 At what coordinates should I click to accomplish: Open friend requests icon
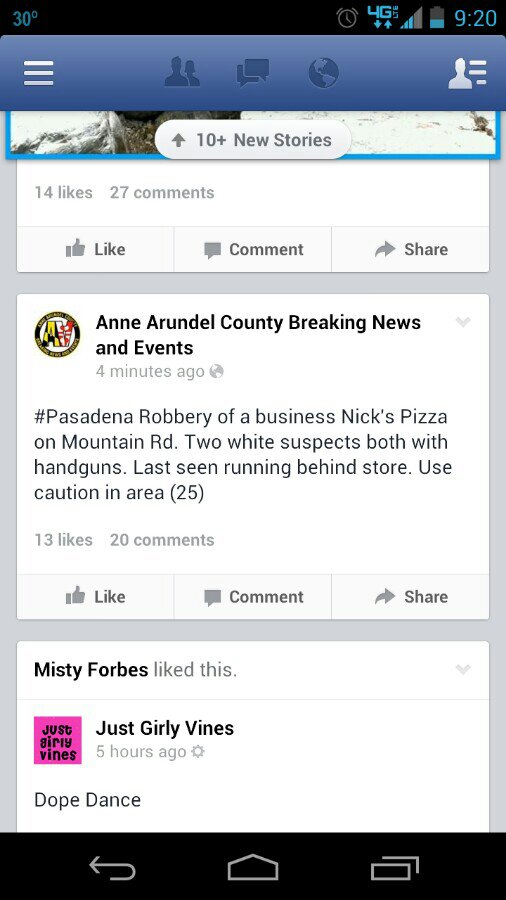(x=182, y=72)
